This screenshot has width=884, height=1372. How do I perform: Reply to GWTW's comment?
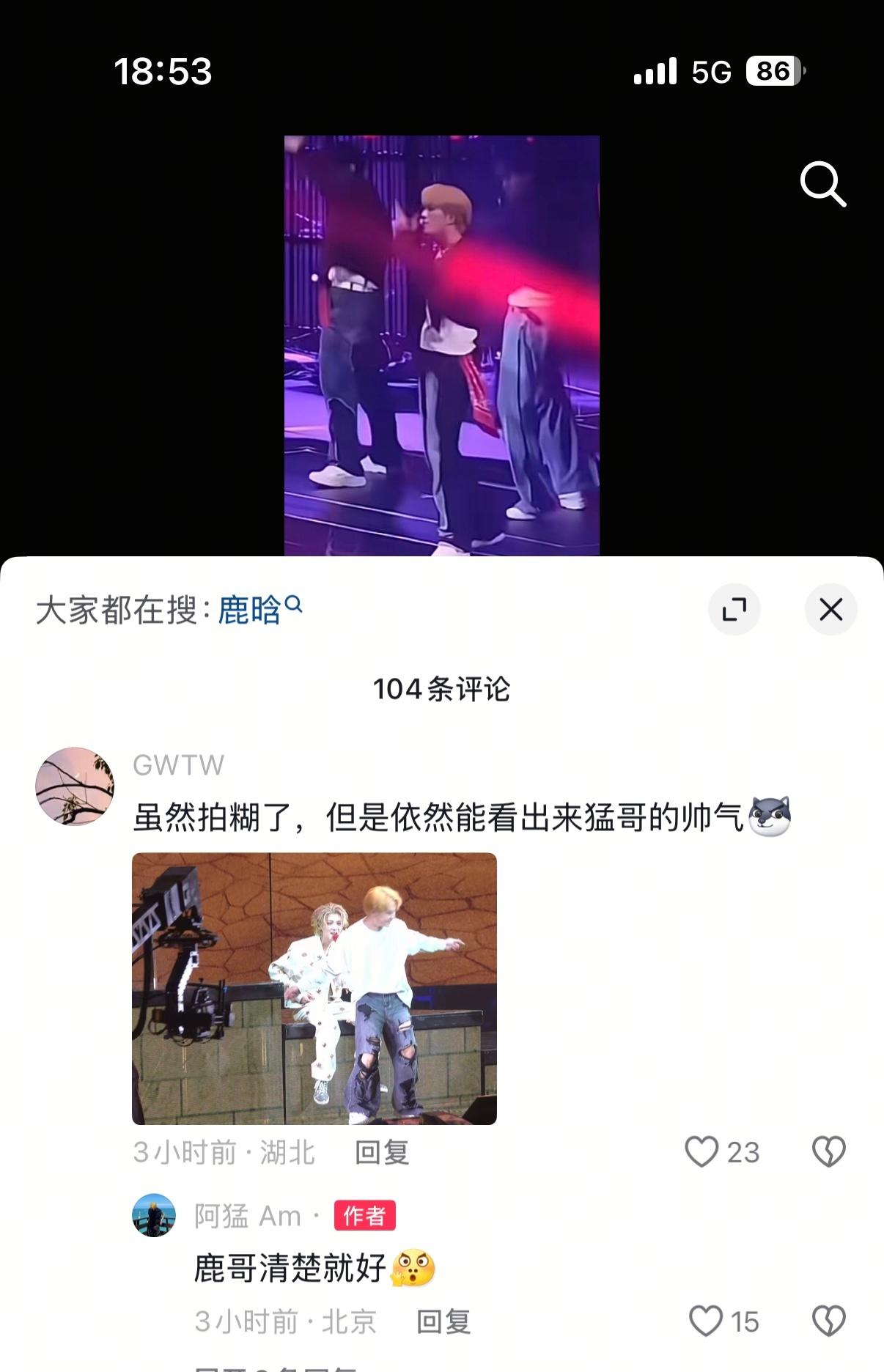(x=381, y=1152)
